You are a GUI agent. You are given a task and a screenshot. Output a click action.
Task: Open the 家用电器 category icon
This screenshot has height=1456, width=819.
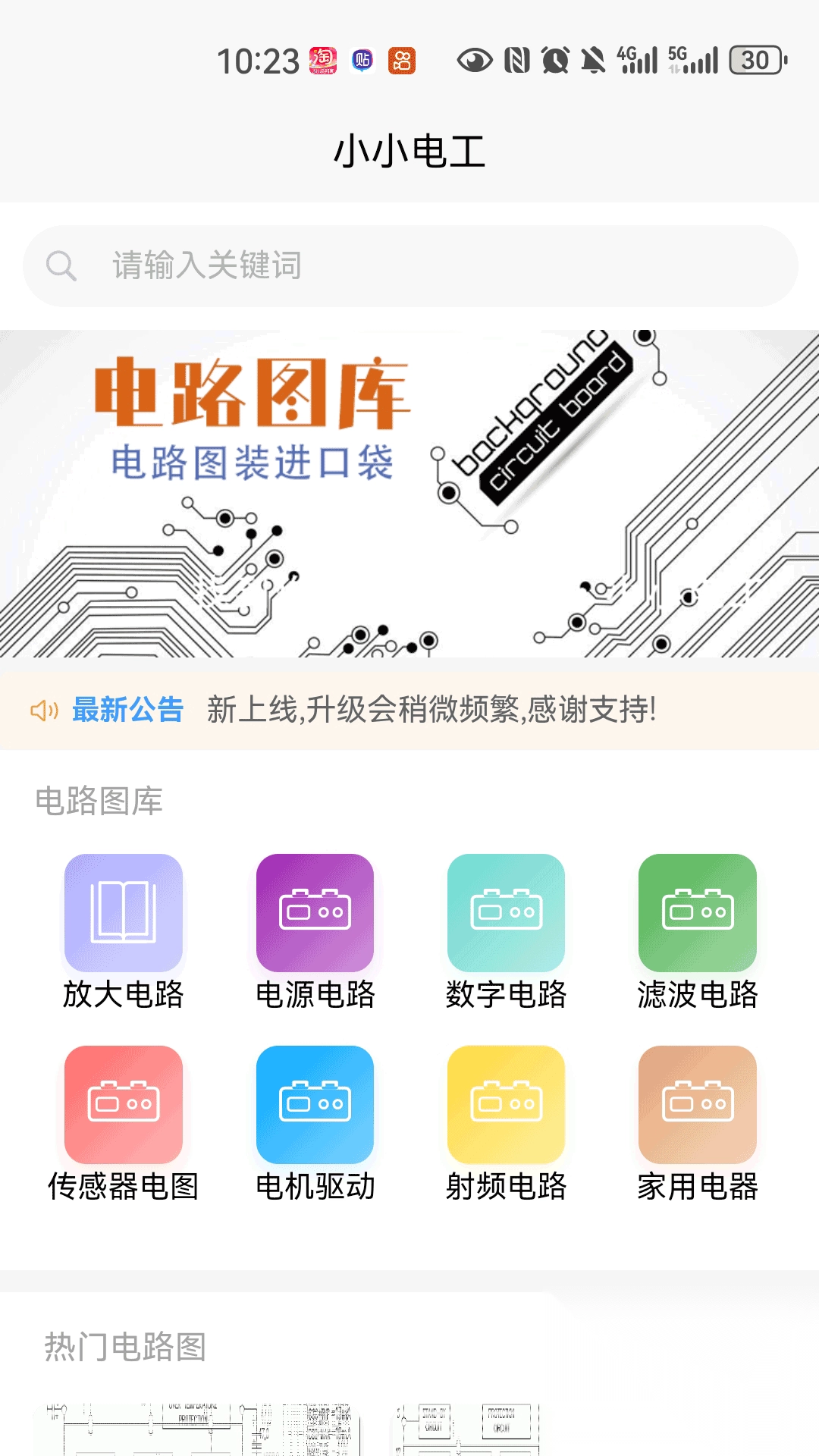tap(697, 1107)
